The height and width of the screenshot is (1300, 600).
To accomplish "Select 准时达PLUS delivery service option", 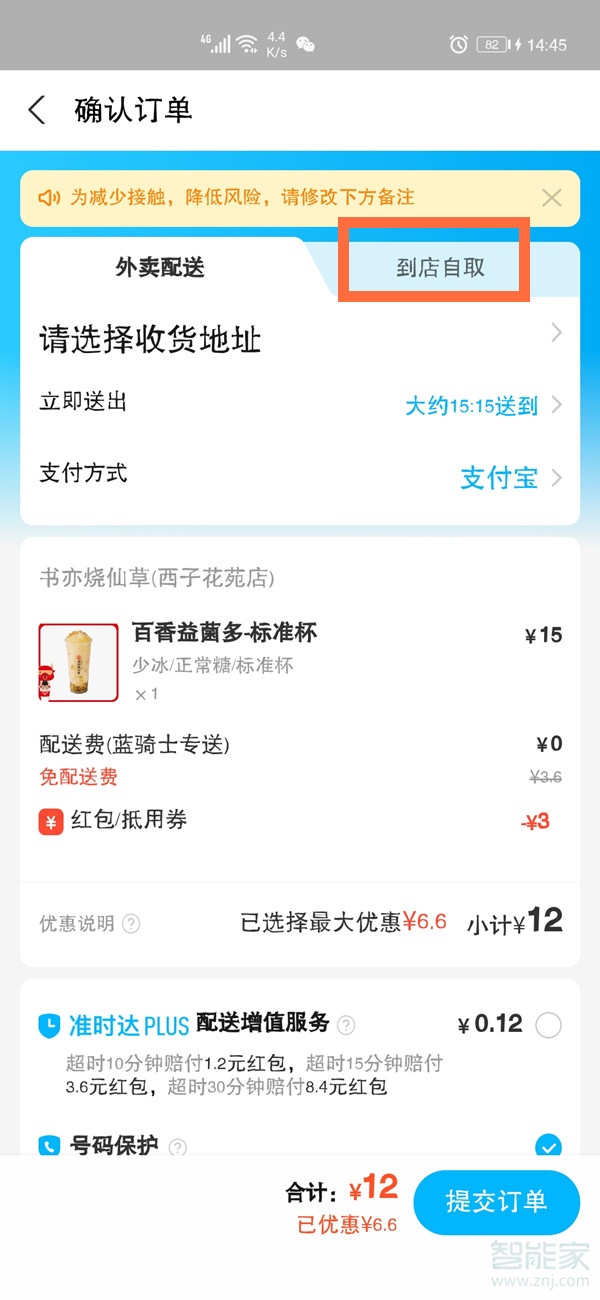I will click(548, 1025).
